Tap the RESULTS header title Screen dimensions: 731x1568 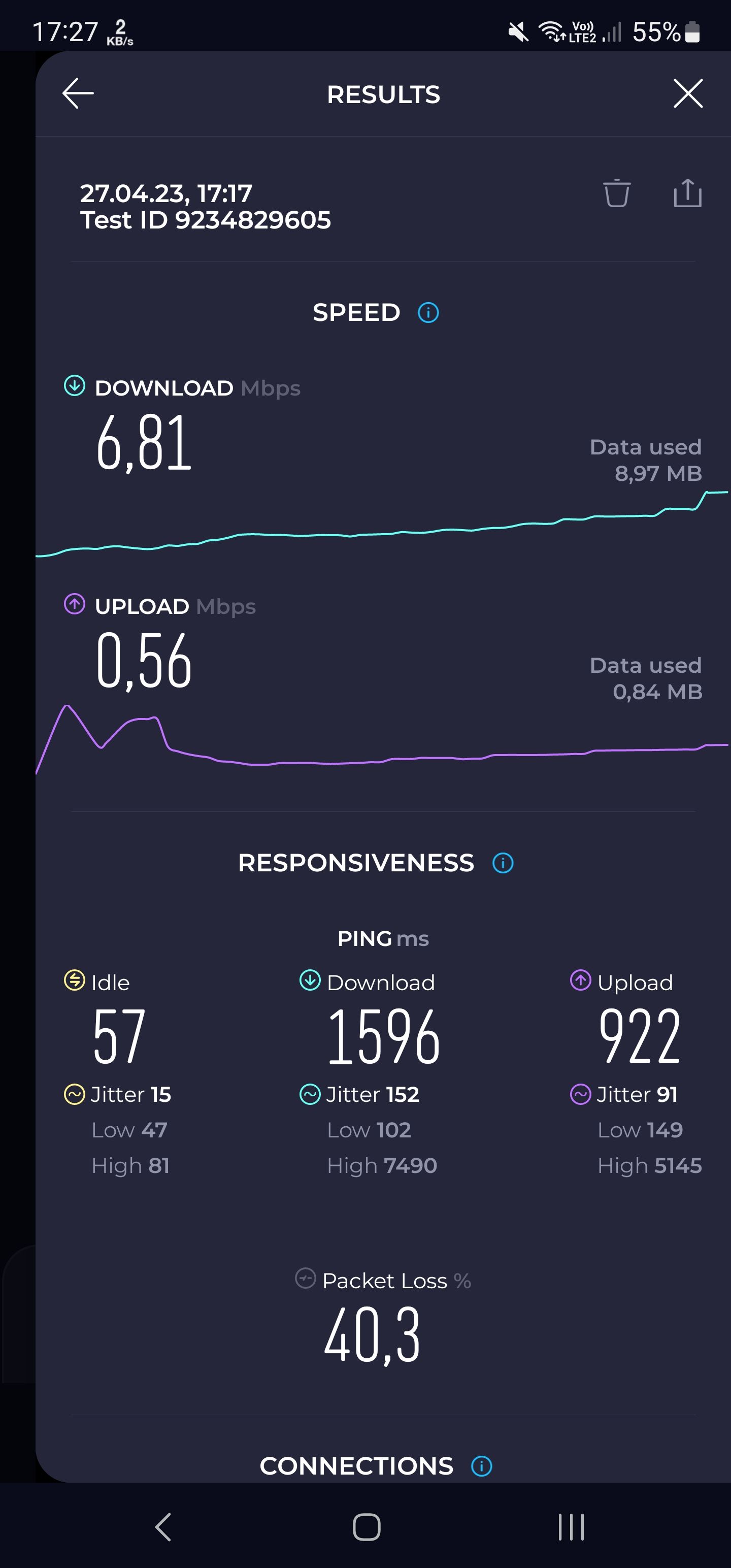(x=383, y=94)
